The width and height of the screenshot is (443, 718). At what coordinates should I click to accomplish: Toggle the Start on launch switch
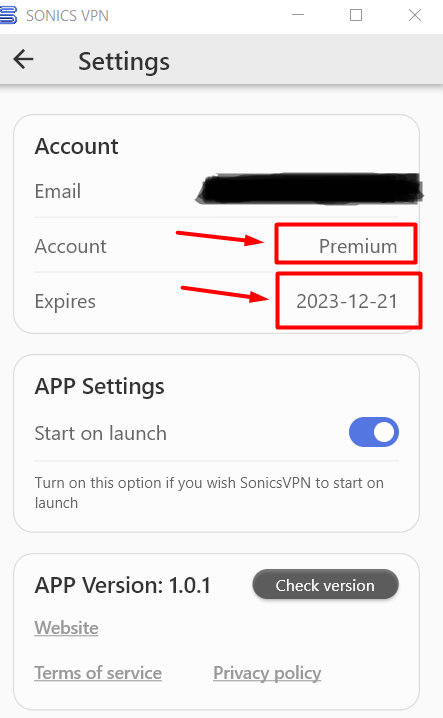(x=374, y=432)
